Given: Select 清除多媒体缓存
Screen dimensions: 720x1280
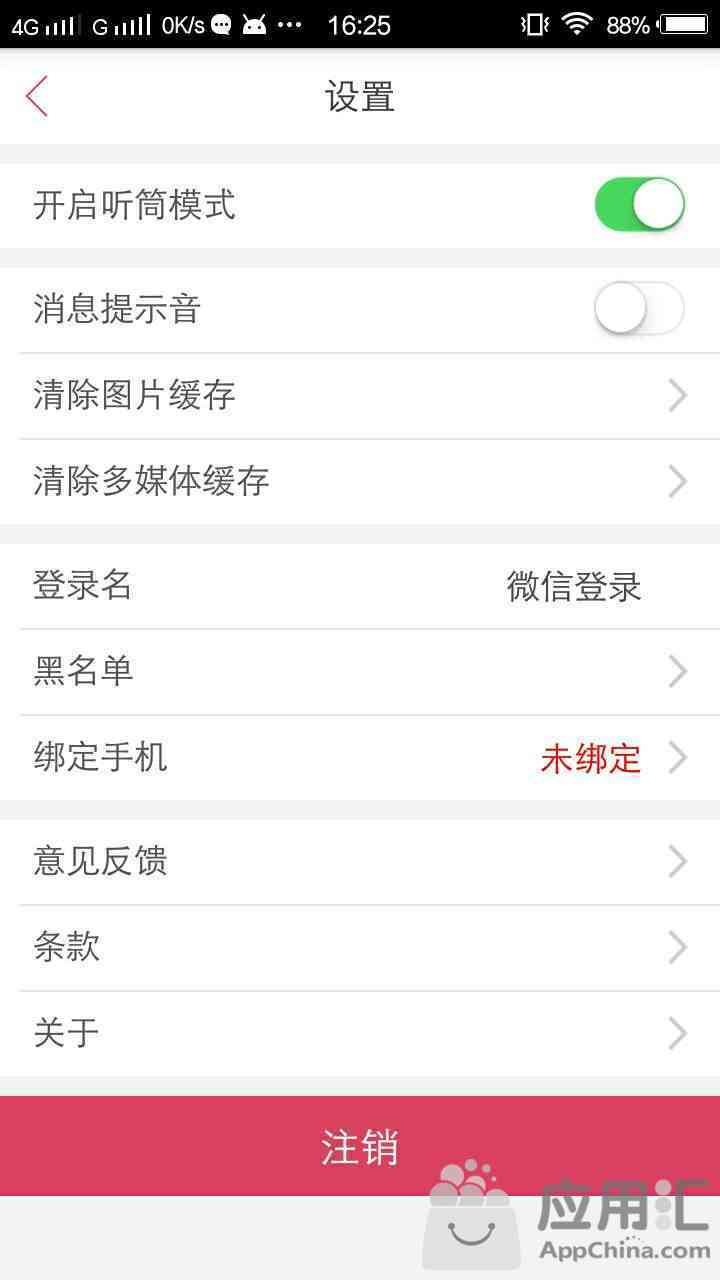Looking at the screenshot, I should coord(360,481).
